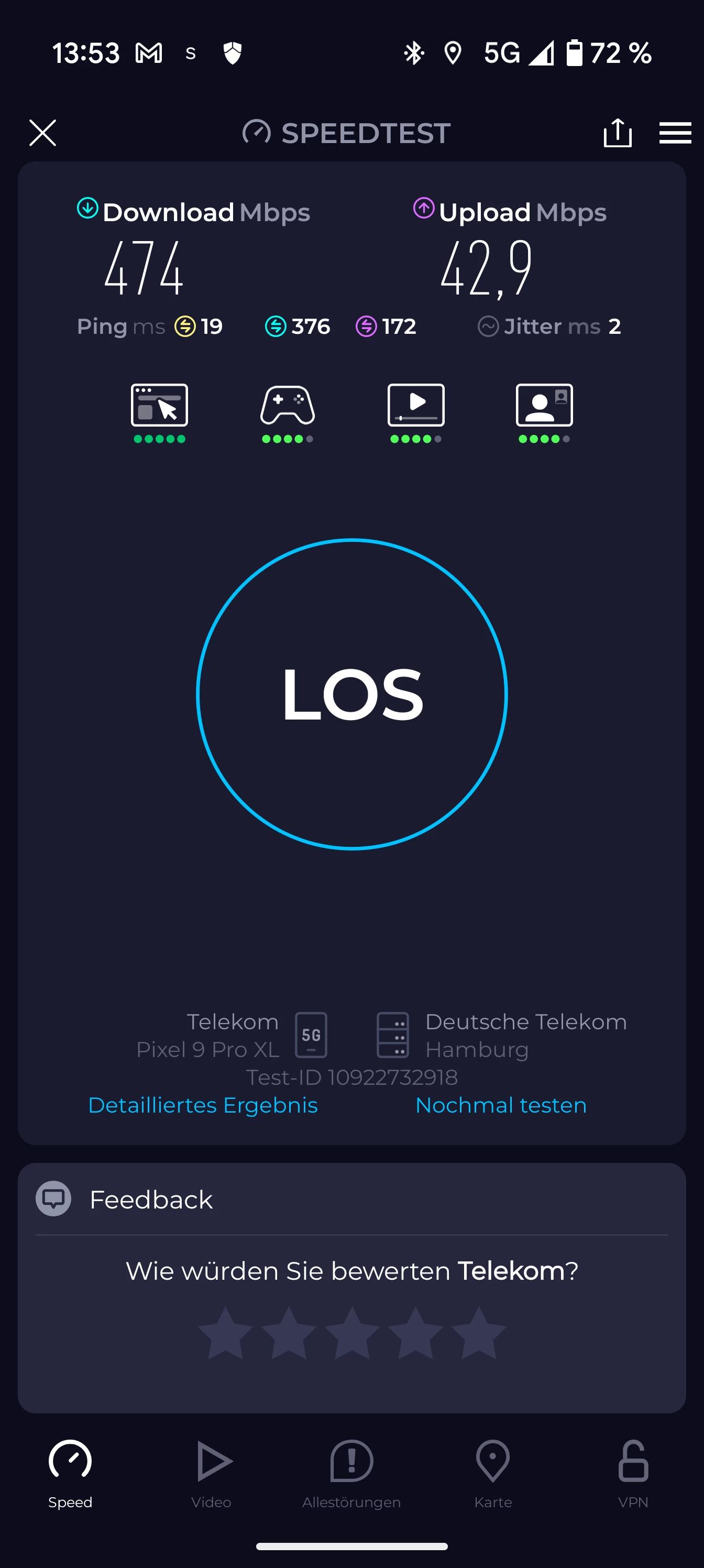Viewport: 704px width, 1568px height.
Task: Tap Nochmal testen to rerun the test
Action: point(501,1105)
